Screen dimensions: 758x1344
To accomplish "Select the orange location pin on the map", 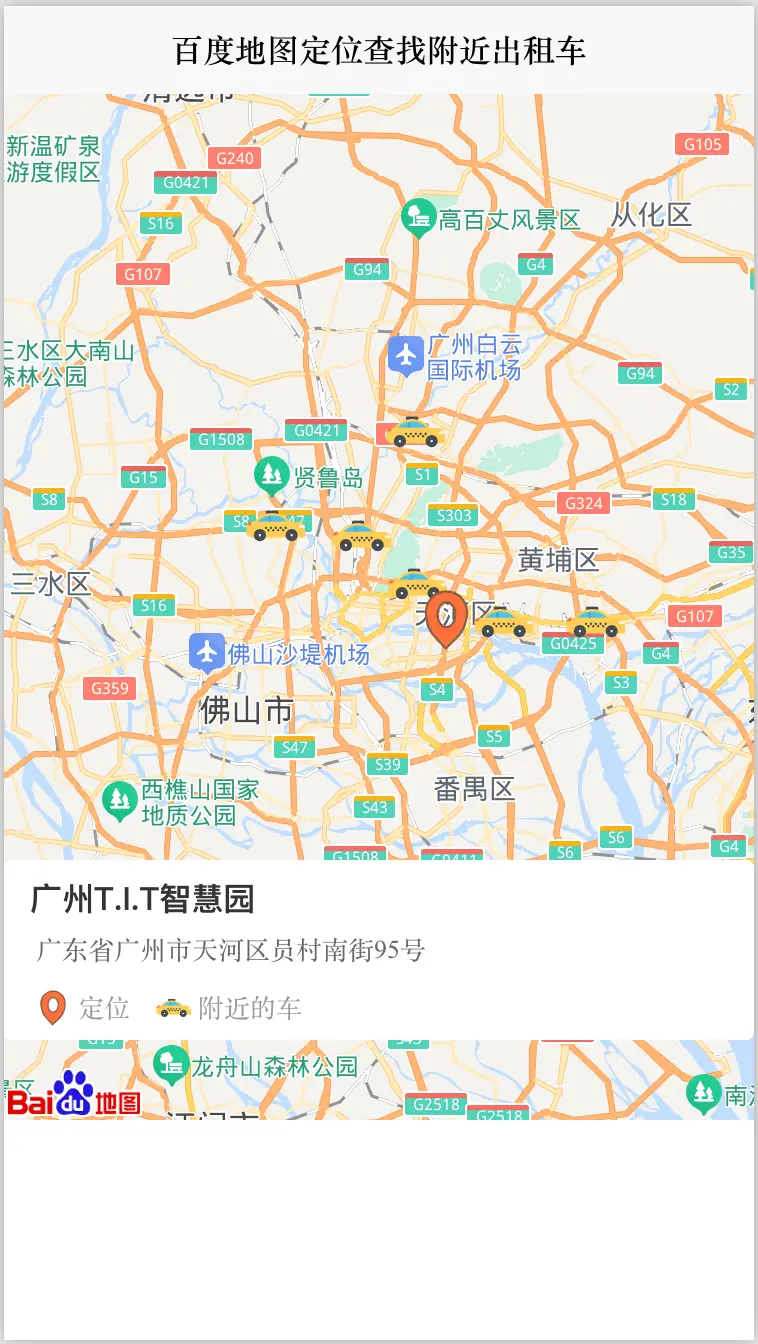I will click(445, 619).
